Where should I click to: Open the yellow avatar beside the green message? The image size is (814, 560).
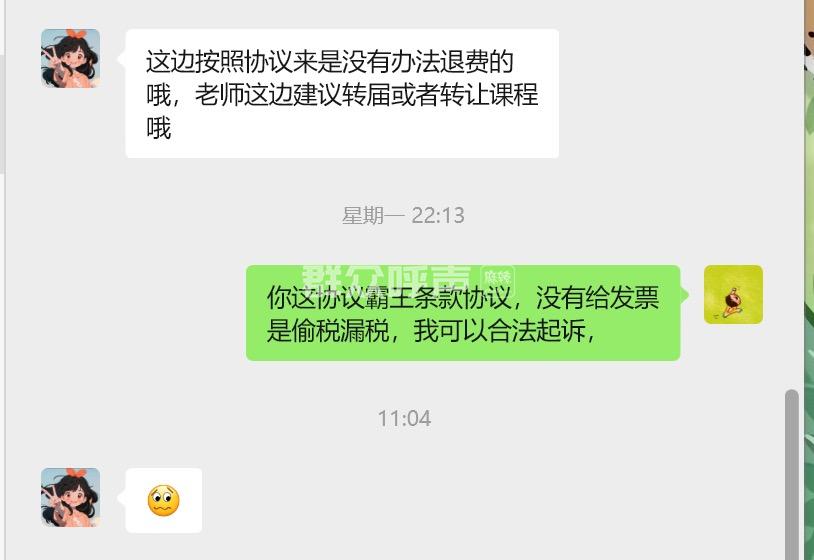click(733, 294)
